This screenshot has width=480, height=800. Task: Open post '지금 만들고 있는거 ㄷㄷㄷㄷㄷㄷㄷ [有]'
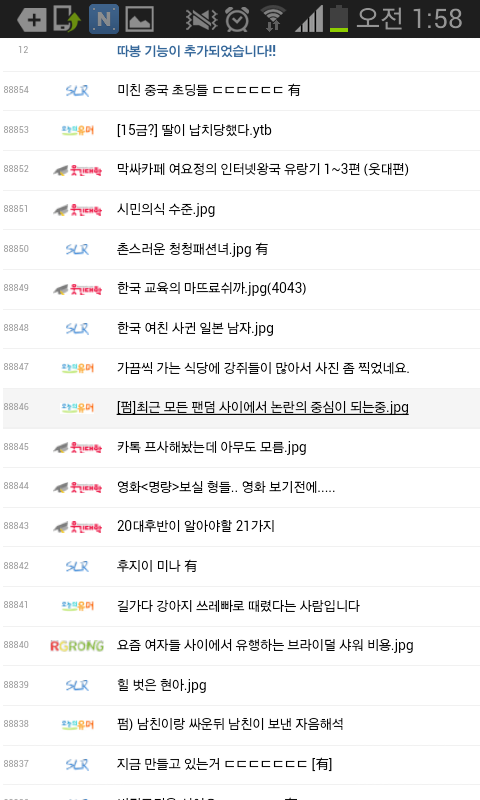(x=224, y=764)
